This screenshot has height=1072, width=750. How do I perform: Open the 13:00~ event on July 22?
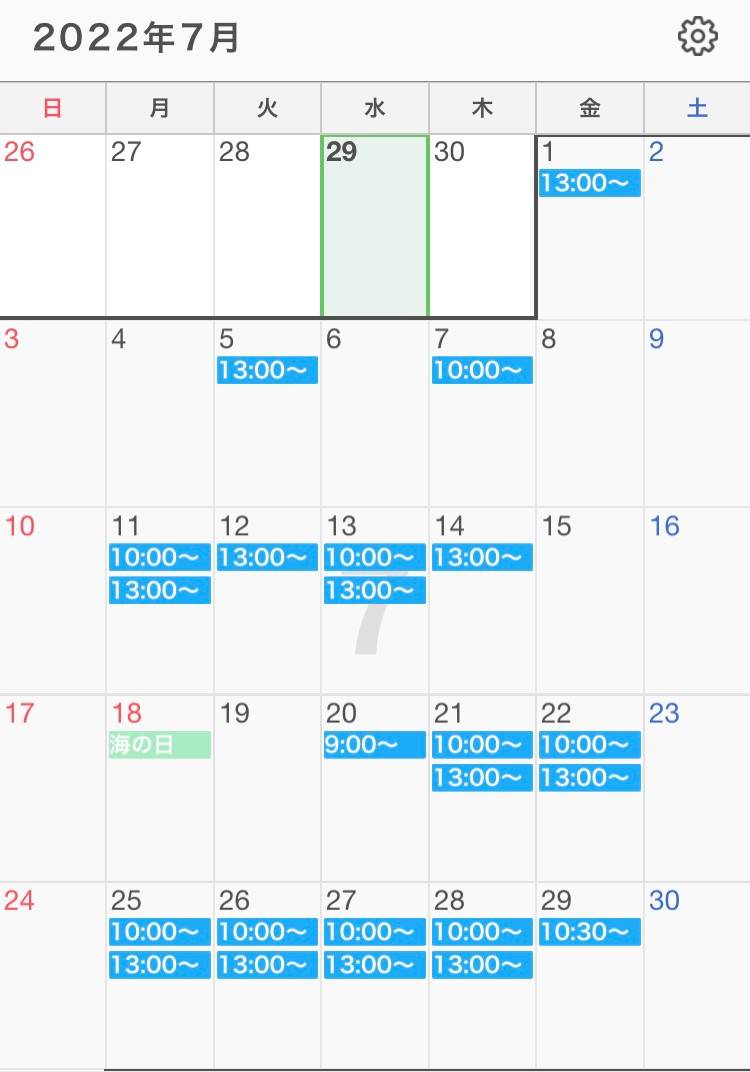pos(590,778)
